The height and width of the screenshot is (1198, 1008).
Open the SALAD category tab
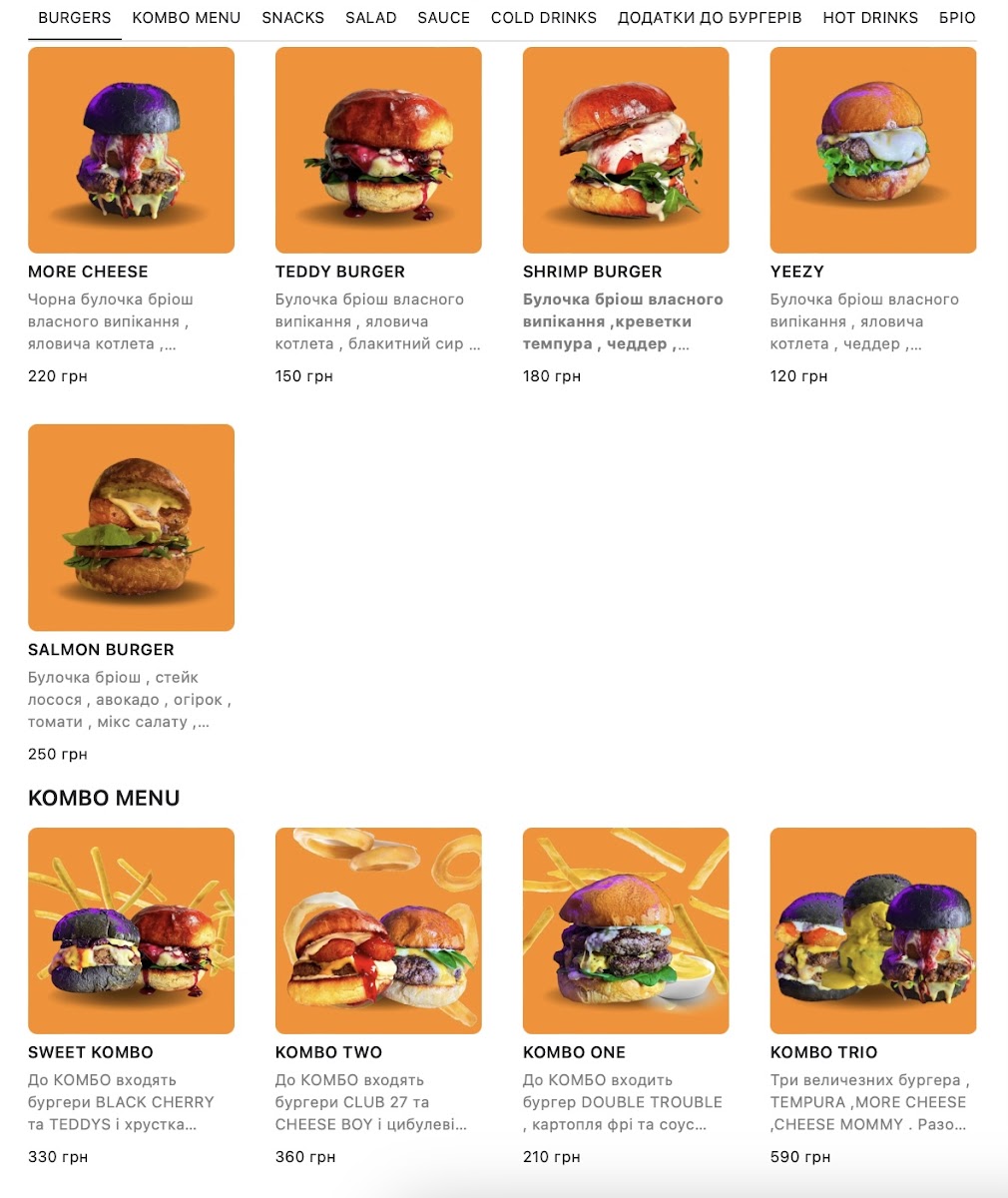tap(371, 18)
